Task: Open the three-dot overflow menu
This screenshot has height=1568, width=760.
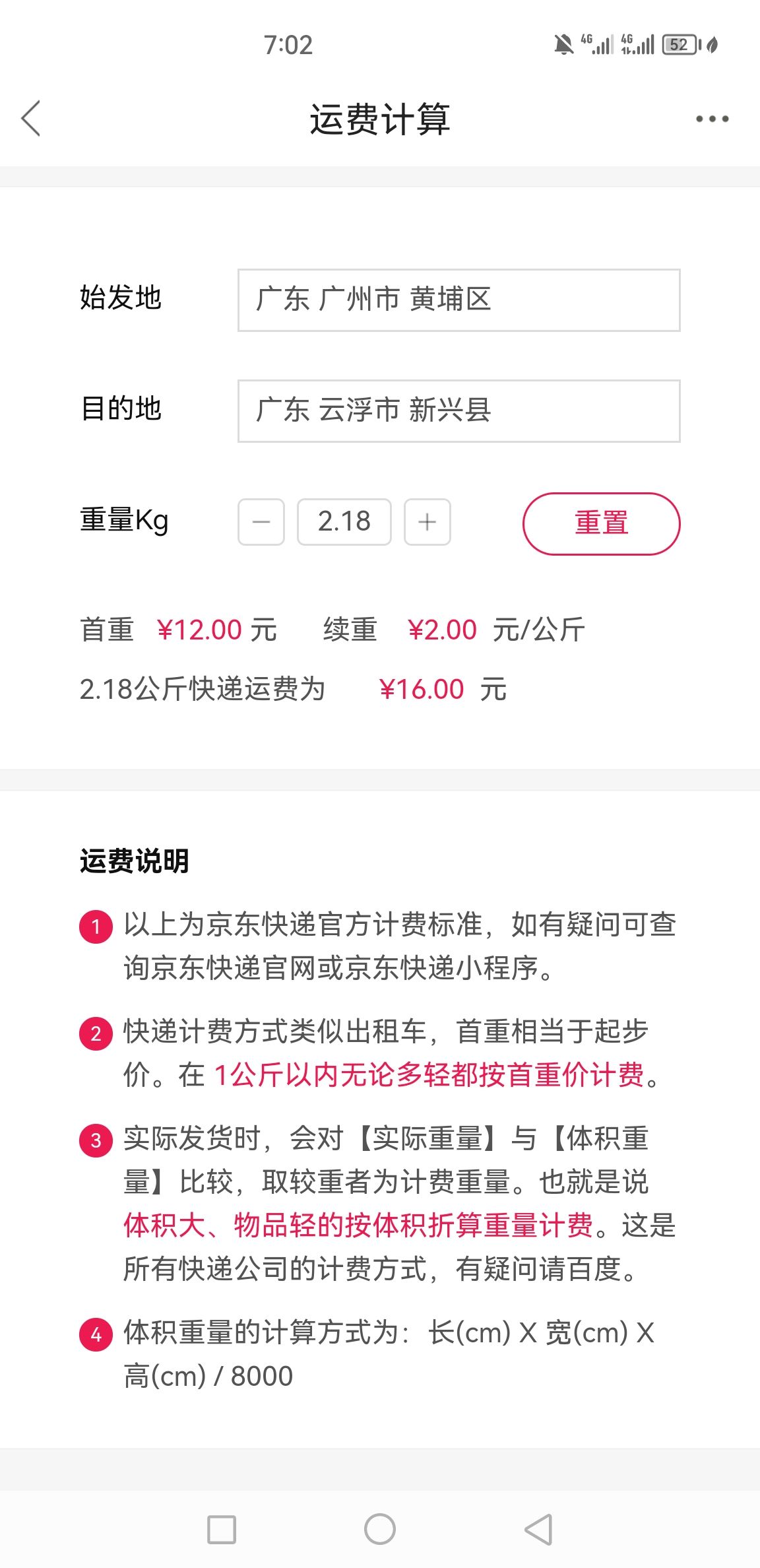Action: (x=712, y=119)
